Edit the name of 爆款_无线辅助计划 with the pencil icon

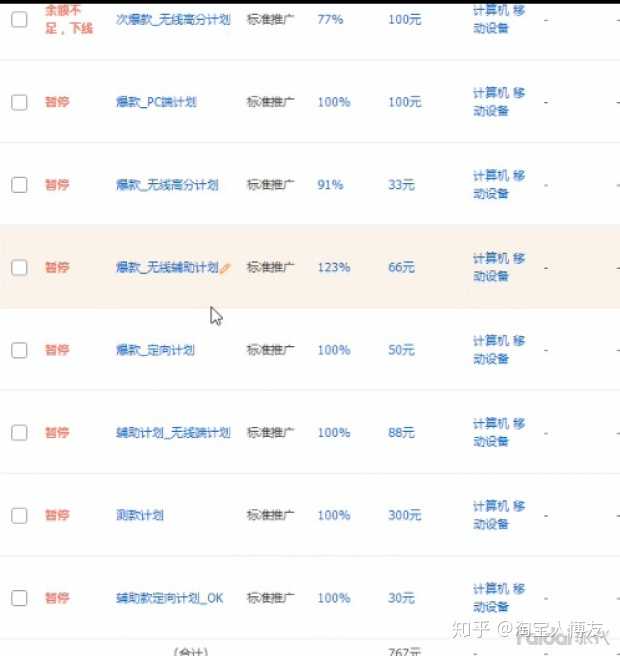[226, 268]
